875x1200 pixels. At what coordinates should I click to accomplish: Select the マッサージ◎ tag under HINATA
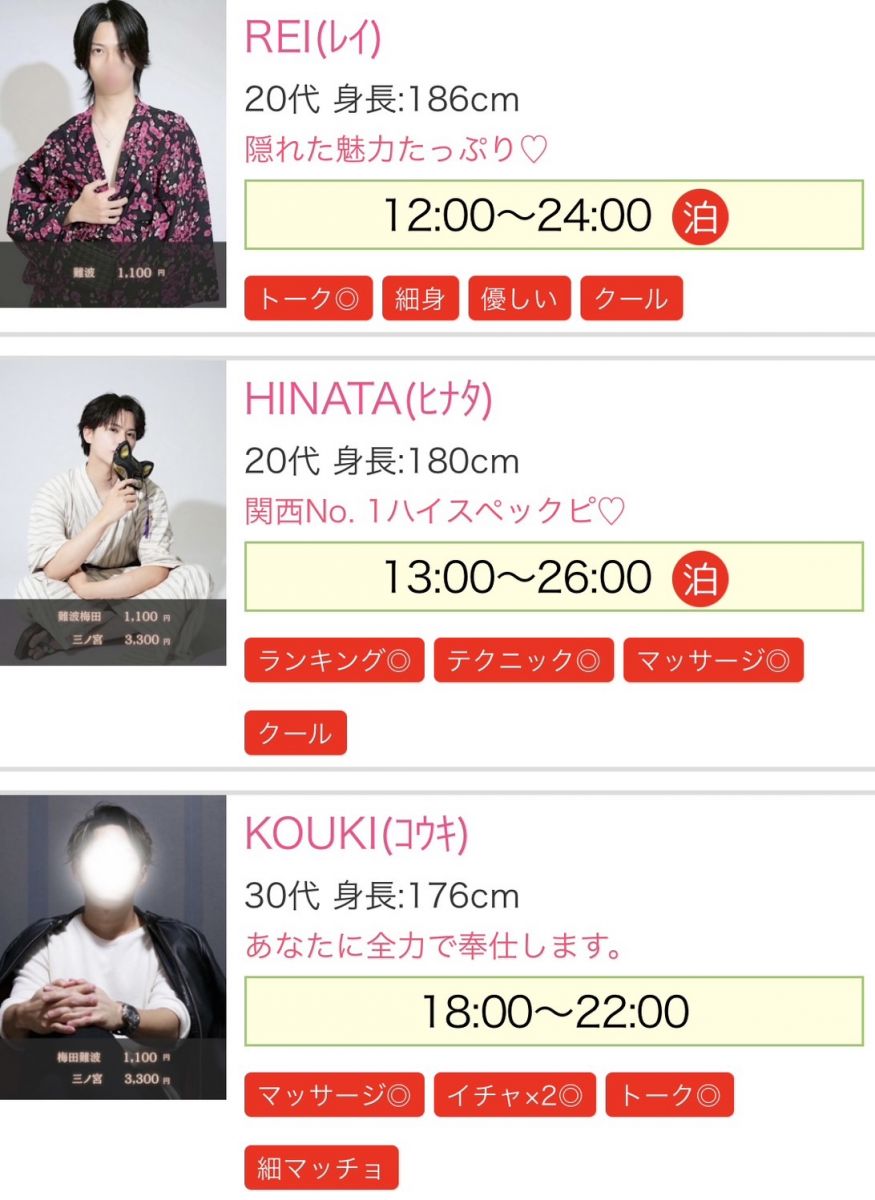[713, 661]
